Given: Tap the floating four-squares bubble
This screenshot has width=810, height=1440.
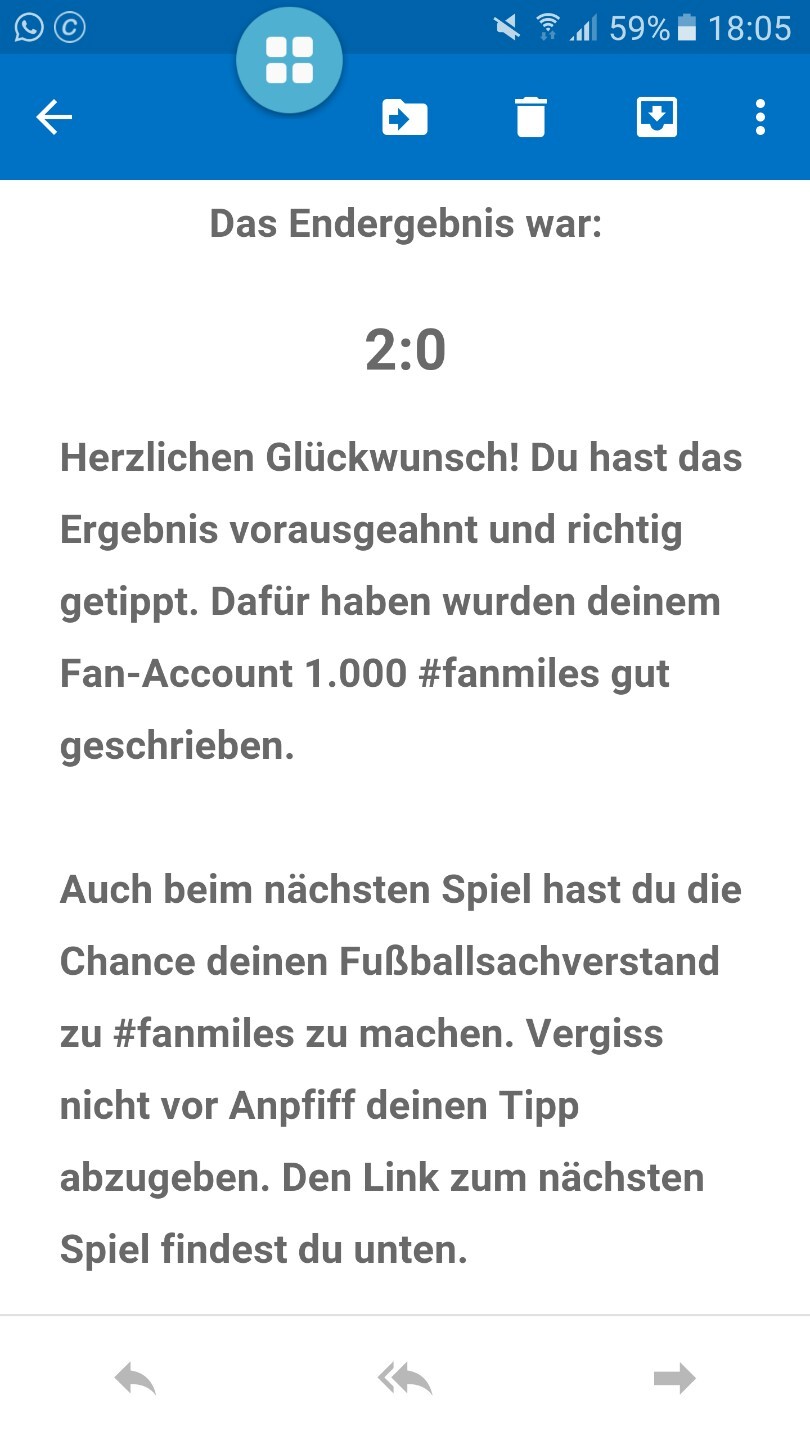Looking at the screenshot, I should pyautogui.click(x=289, y=60).
